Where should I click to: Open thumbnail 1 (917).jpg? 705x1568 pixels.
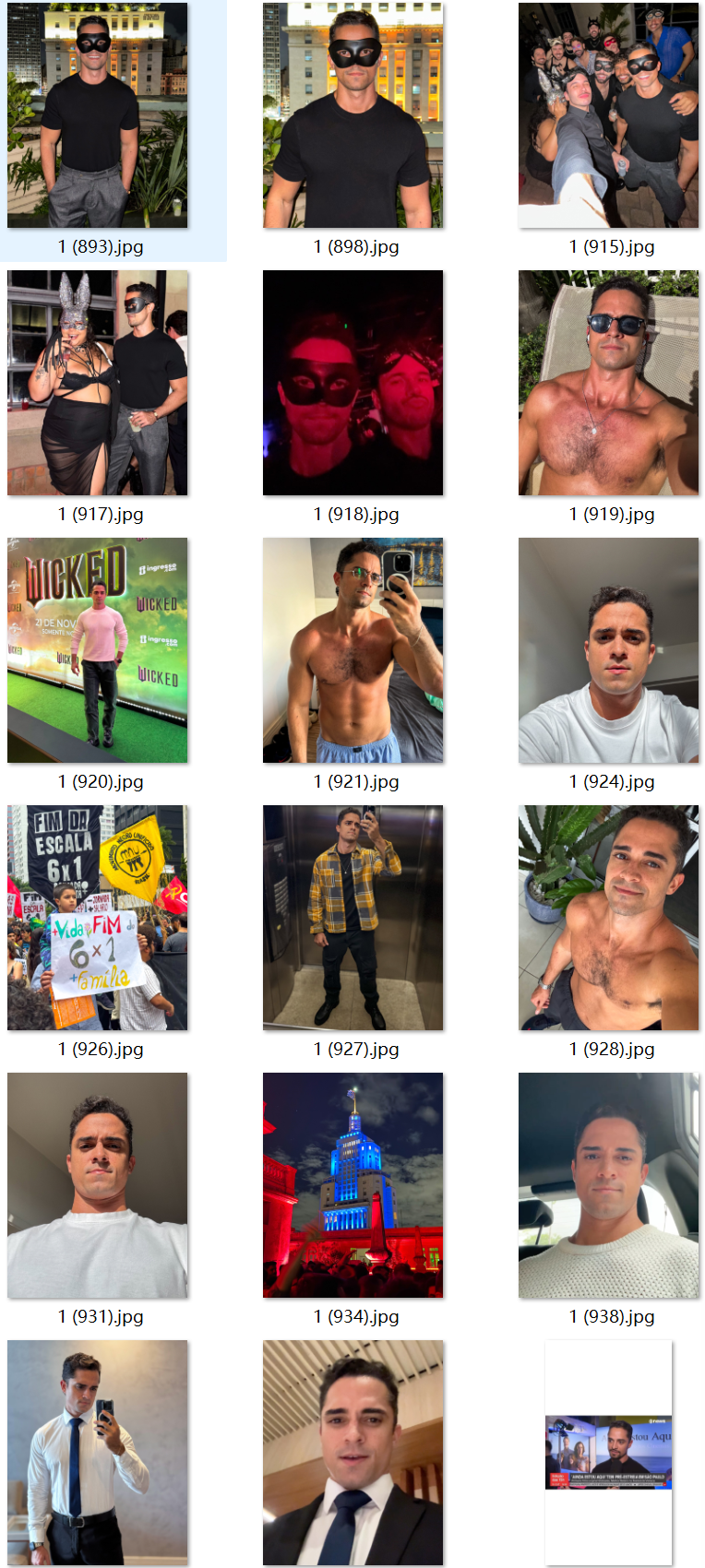97,383
